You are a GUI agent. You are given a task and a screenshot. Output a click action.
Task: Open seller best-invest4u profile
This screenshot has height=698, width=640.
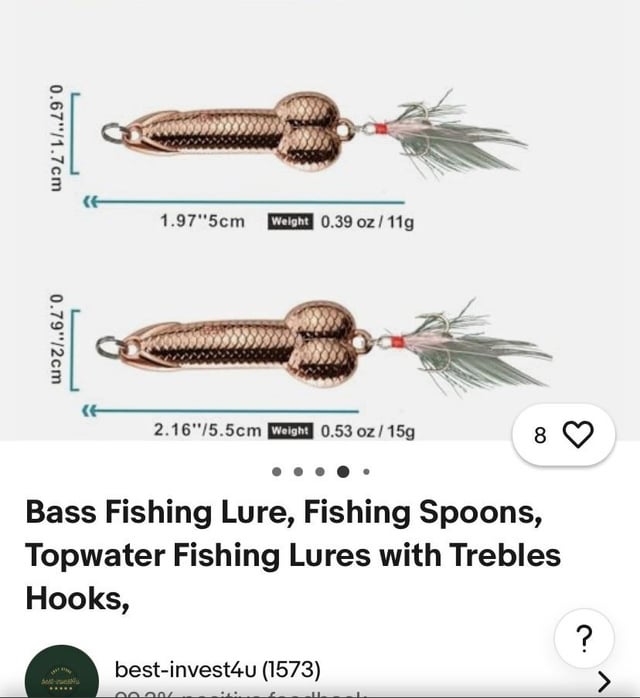point(218,669)
